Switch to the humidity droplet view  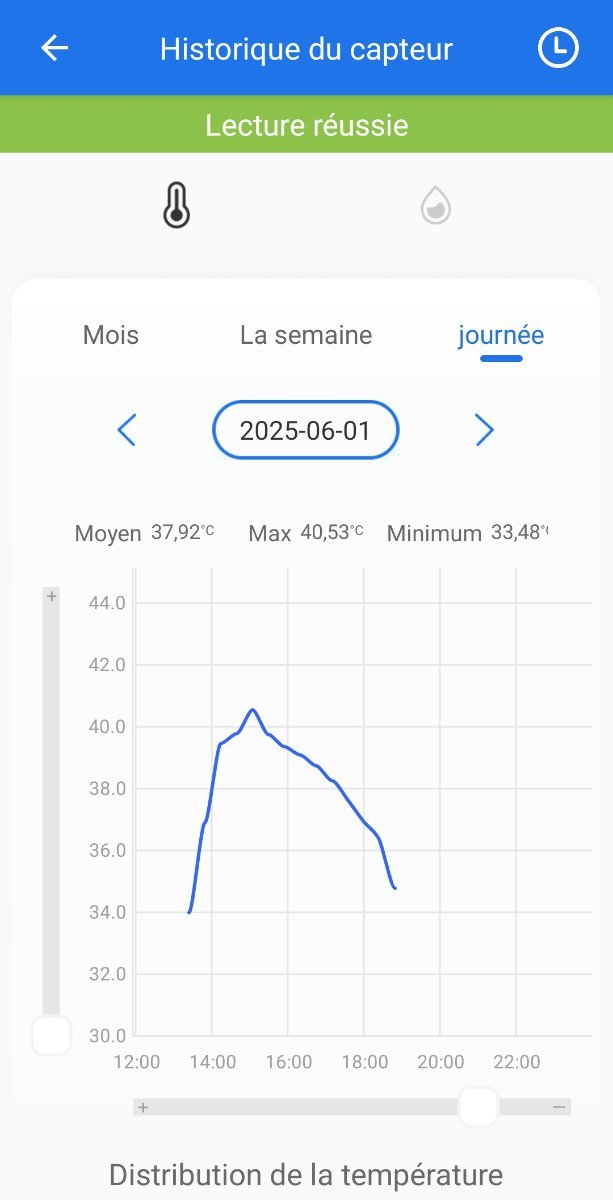coord(436,206)
